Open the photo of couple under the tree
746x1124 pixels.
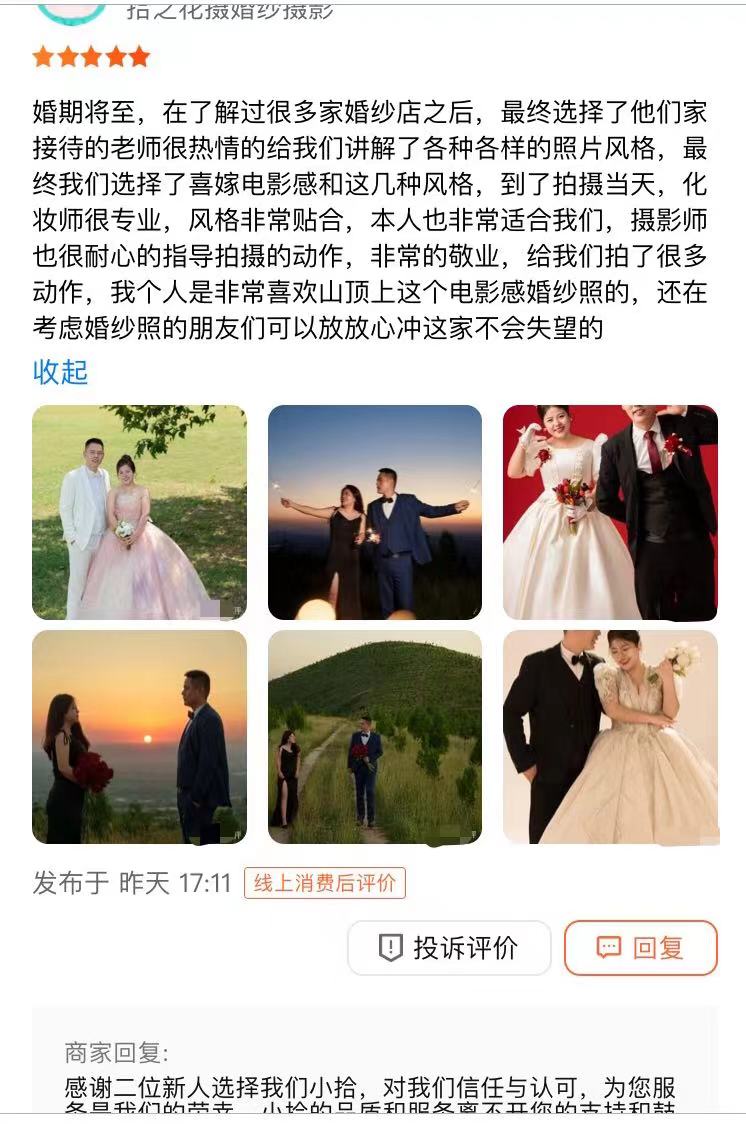point(139,512)
